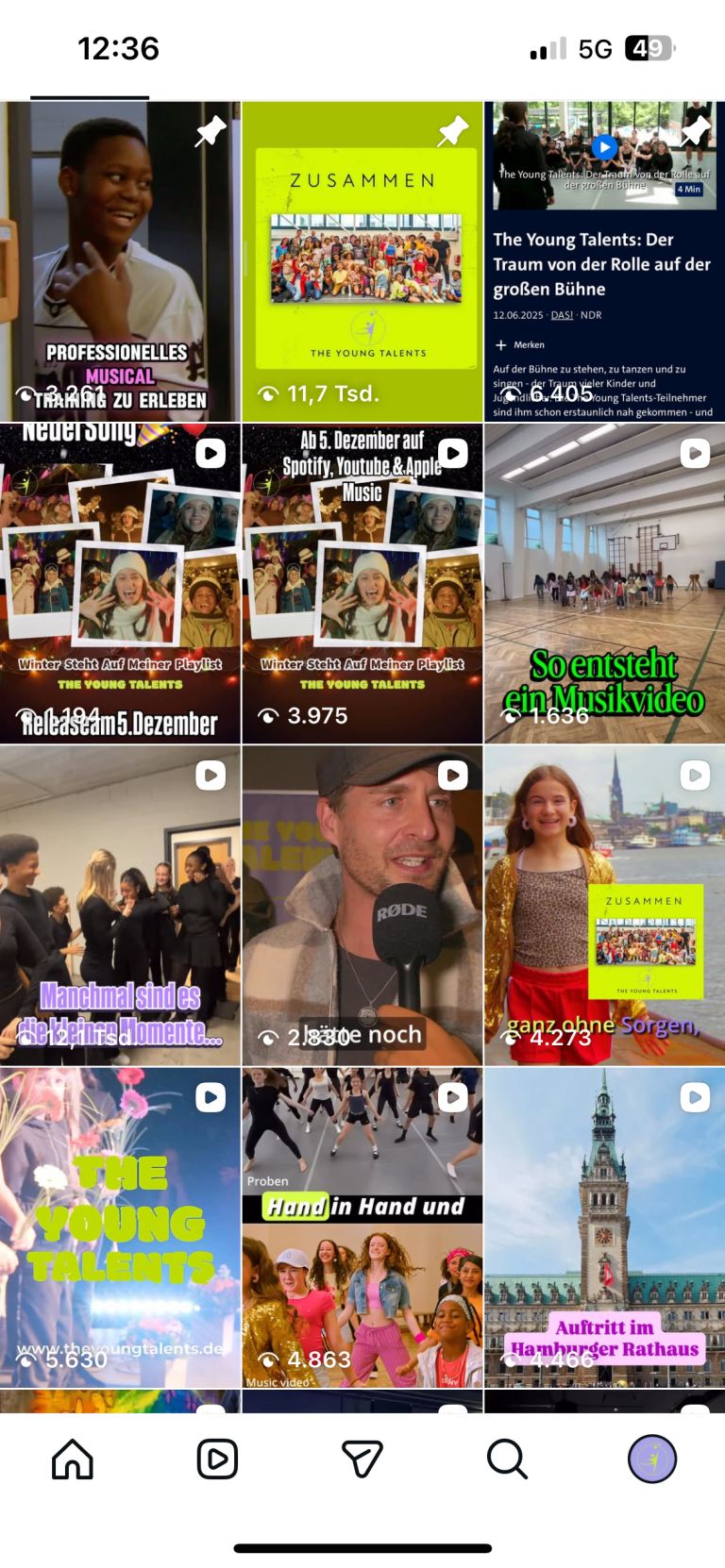Switch to the Reels tab

(217, 1460)
